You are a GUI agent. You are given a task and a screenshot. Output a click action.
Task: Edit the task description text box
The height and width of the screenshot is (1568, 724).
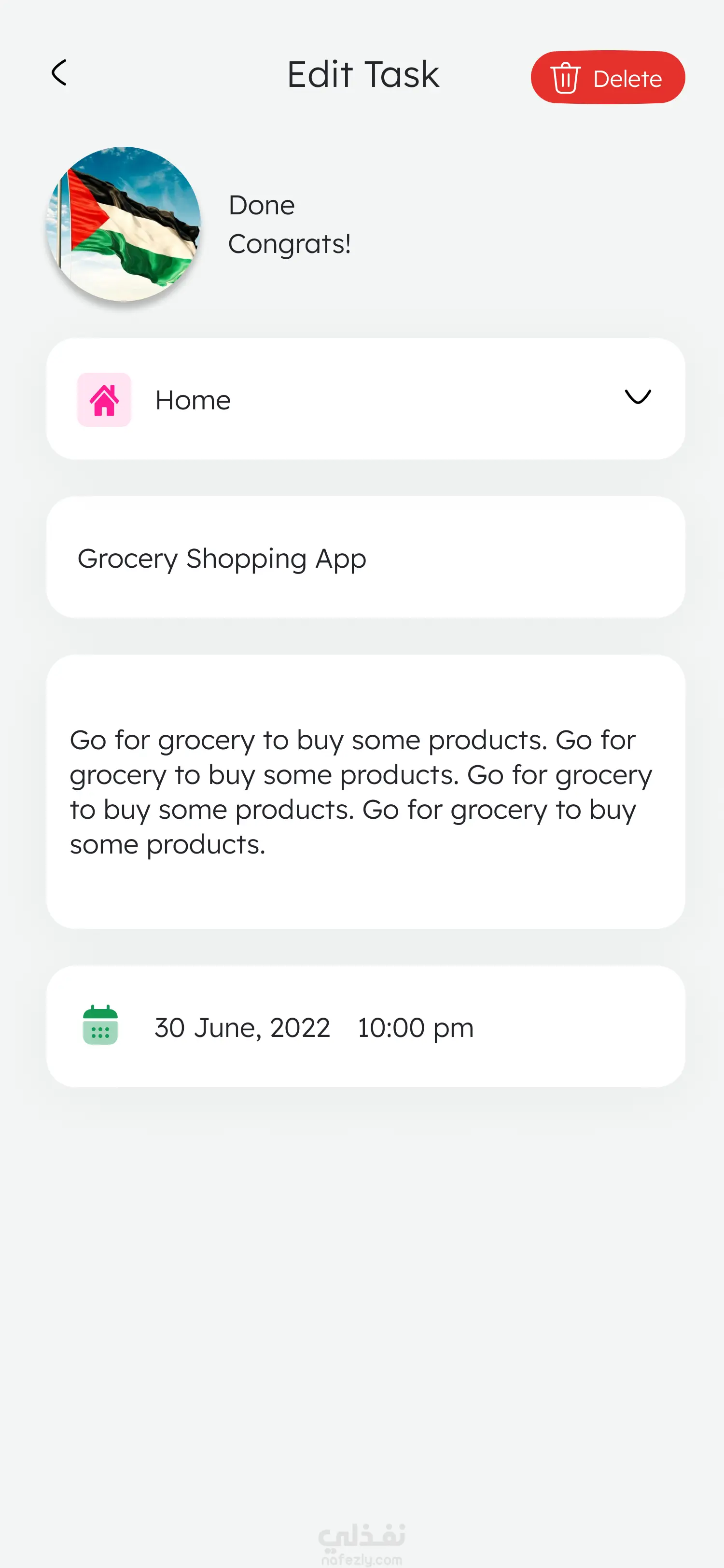tap(366, 792)
